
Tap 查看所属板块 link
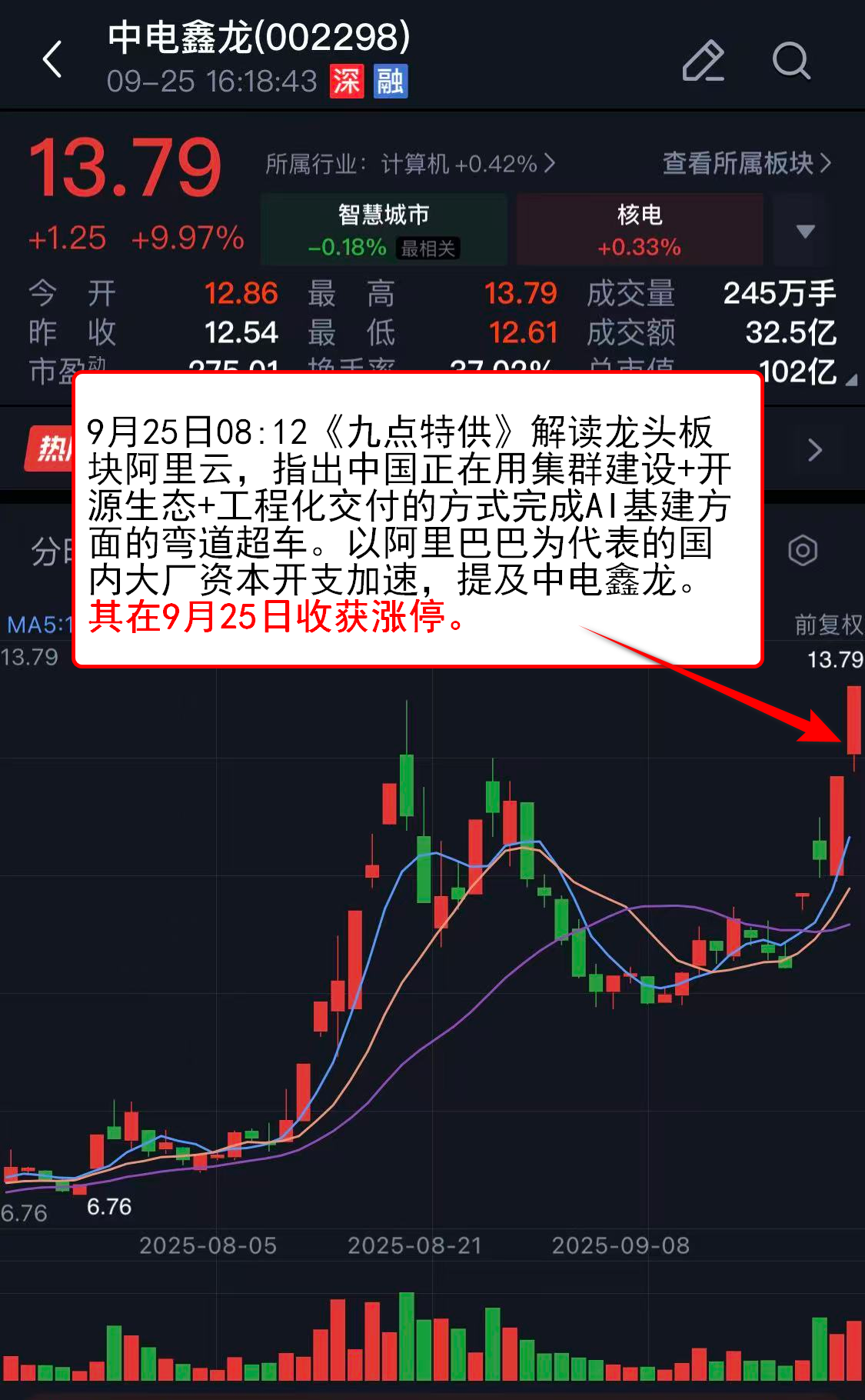coord(746,163)
